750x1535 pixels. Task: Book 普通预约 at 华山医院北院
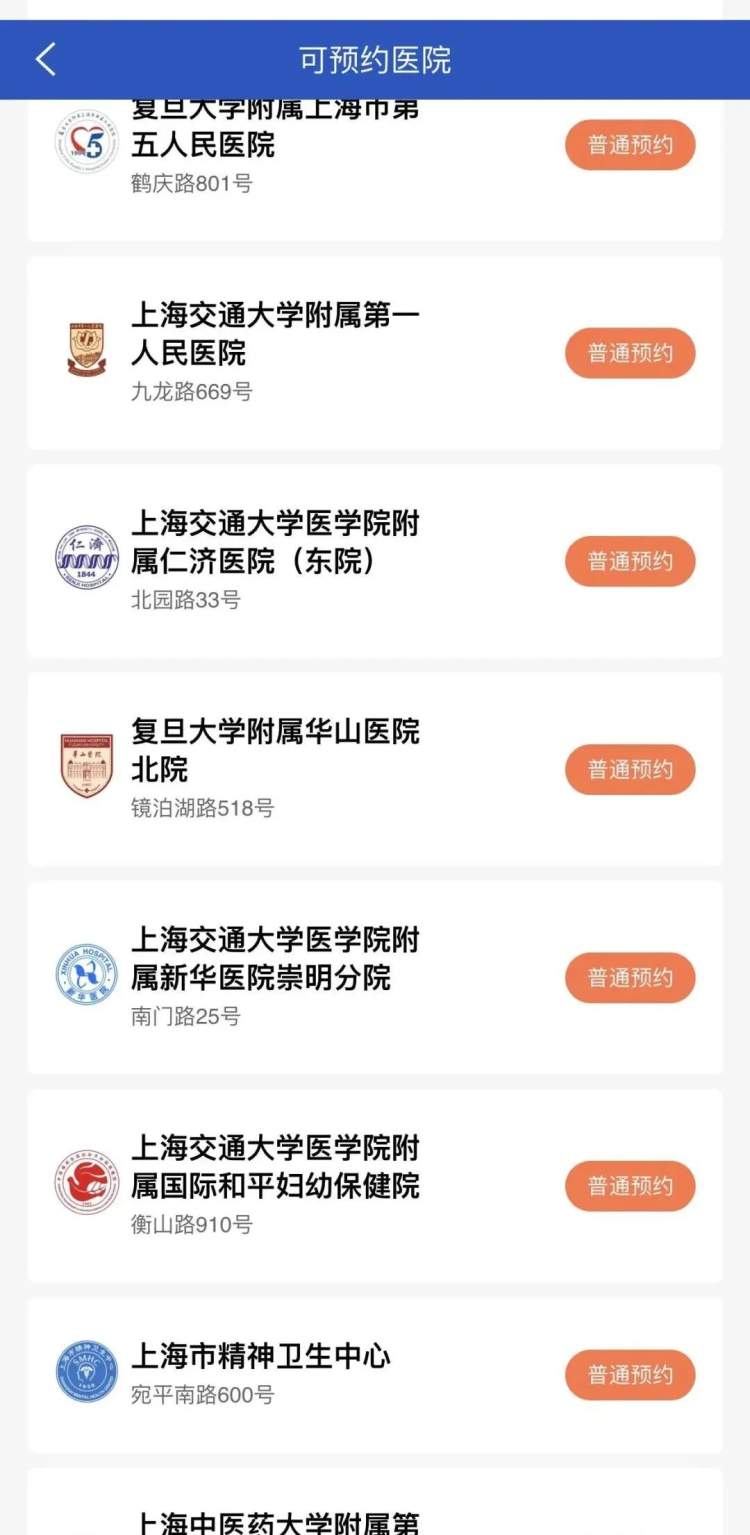(629, 769)
